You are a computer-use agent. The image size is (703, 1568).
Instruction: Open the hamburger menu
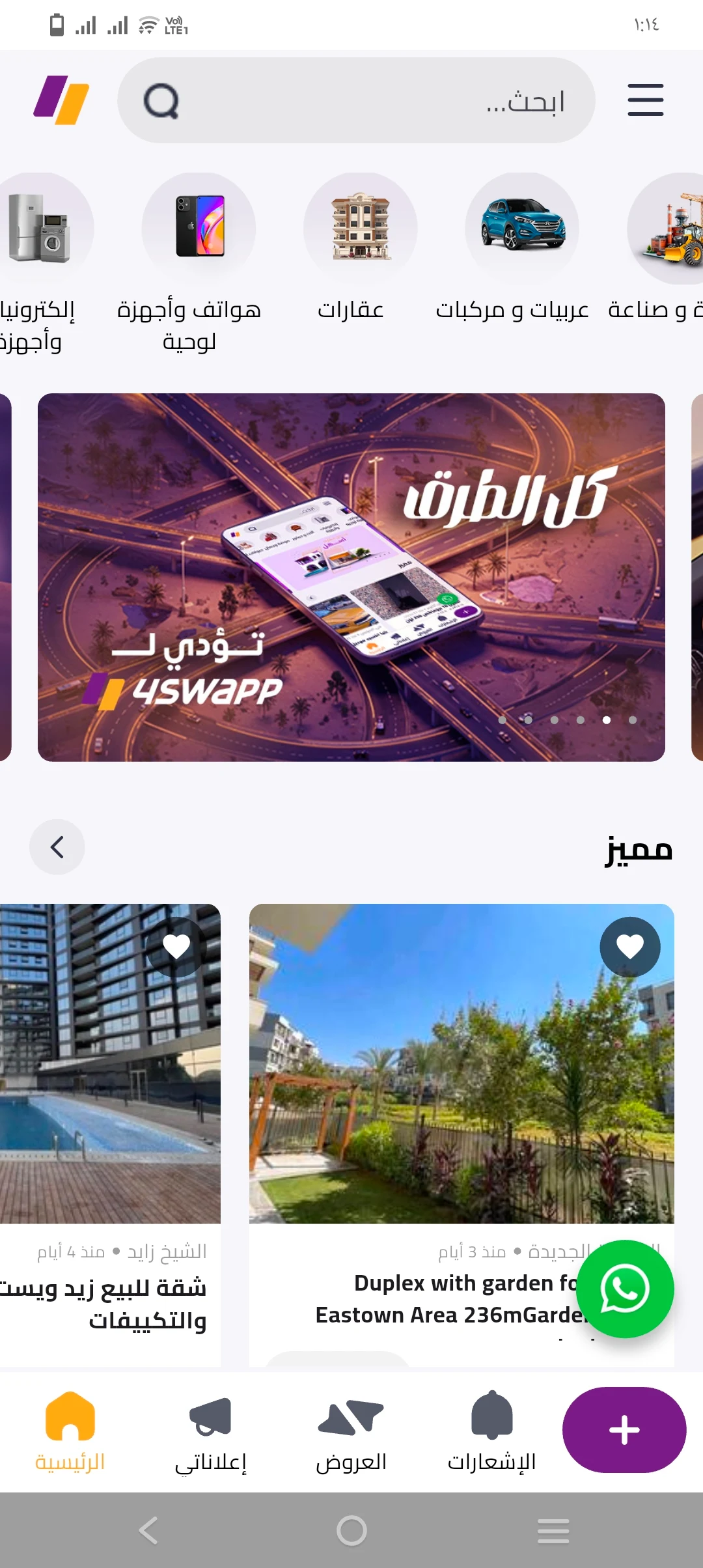tap(645, 100)
